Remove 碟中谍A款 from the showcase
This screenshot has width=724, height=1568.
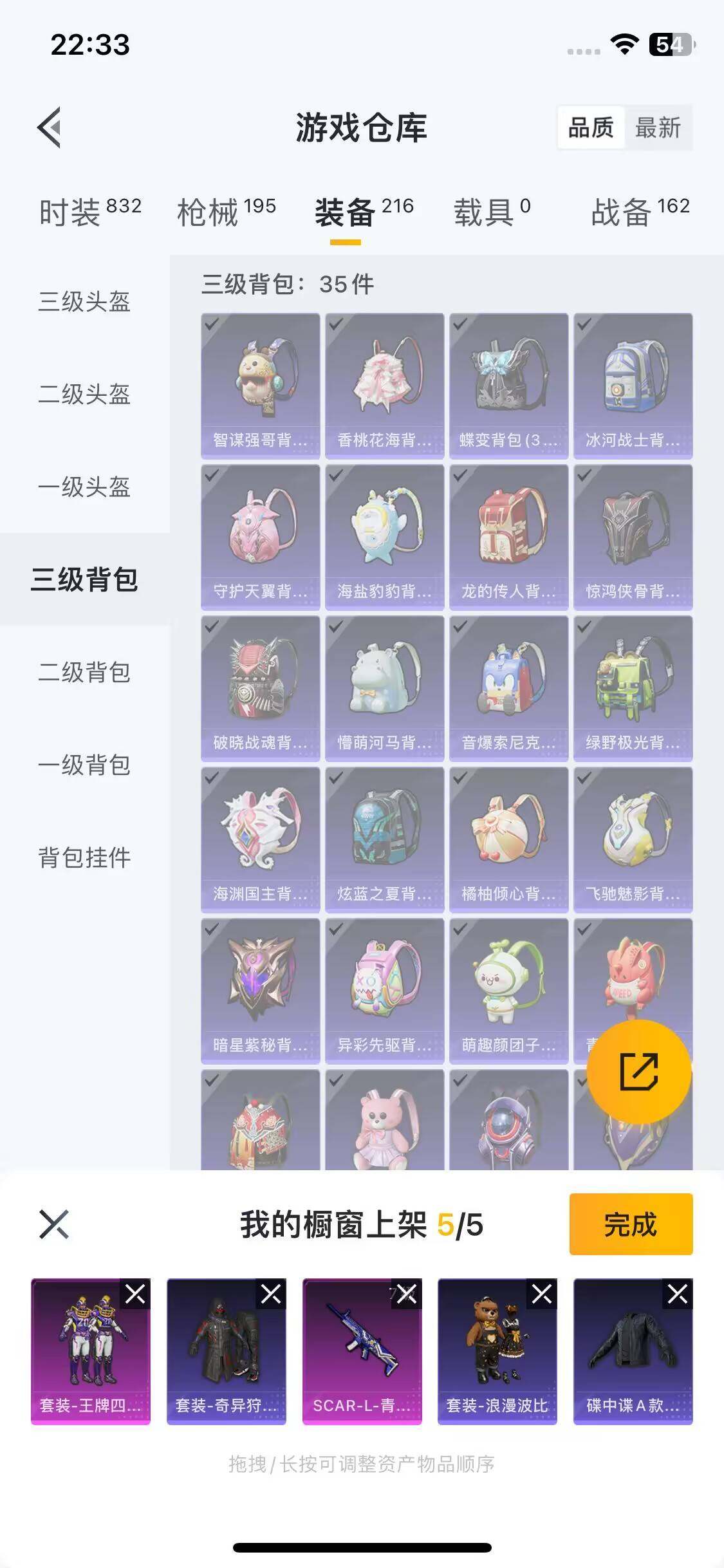click(678, 1294)
